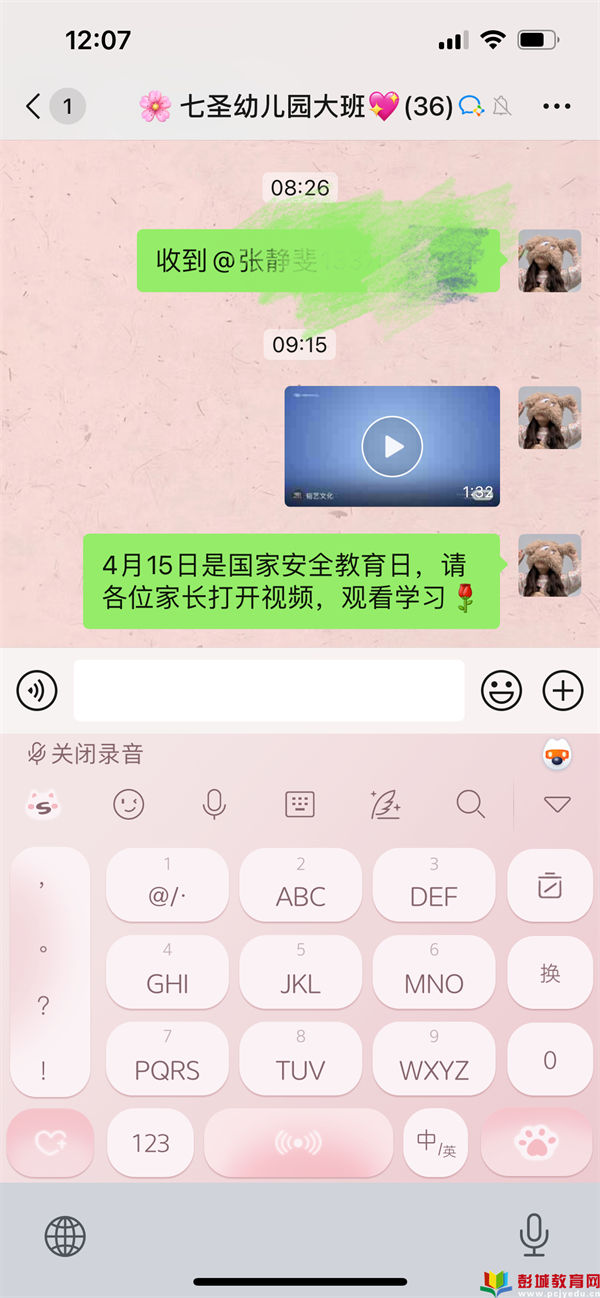
Task: Tap the keyboard backspace key
Action: 550,886
